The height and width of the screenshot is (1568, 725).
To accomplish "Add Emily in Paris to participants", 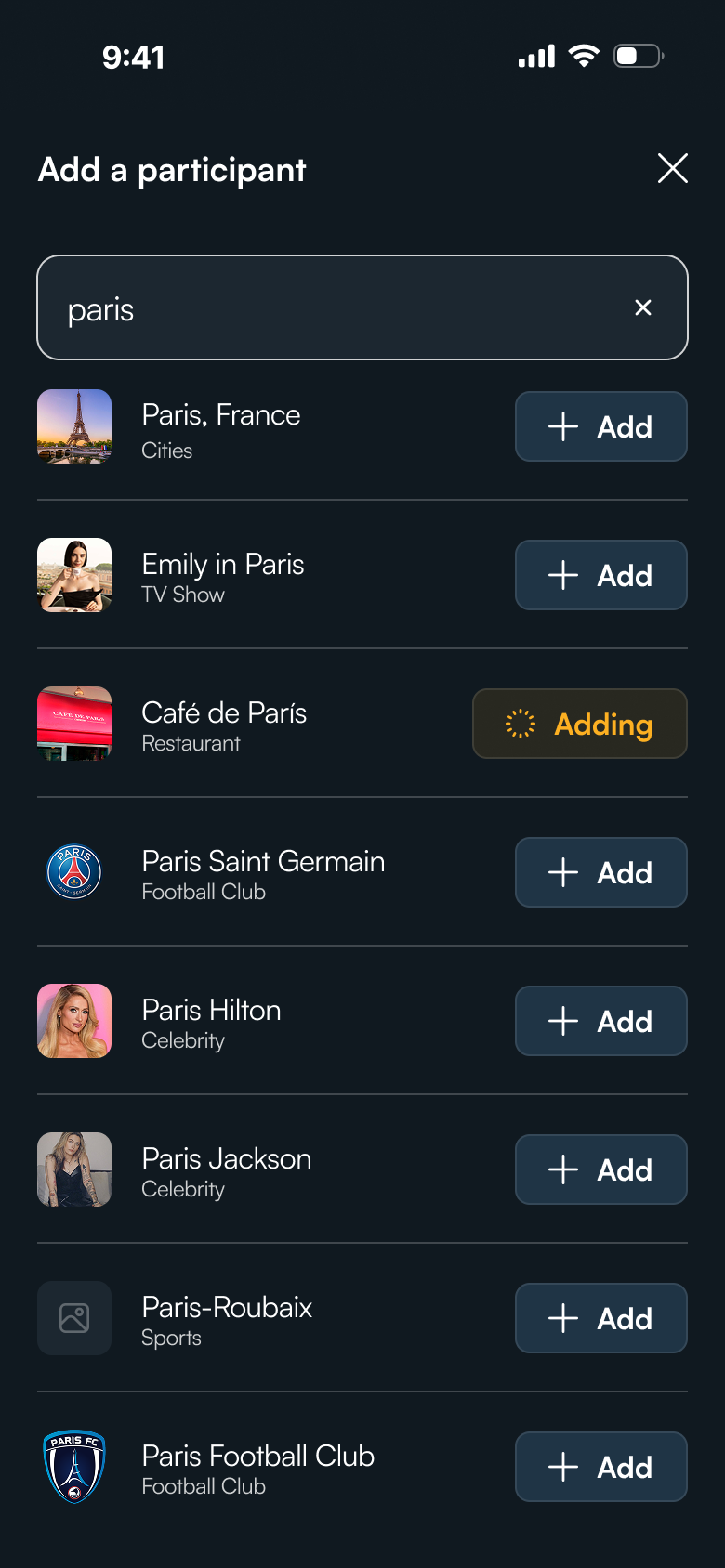I will click(601, 576).
